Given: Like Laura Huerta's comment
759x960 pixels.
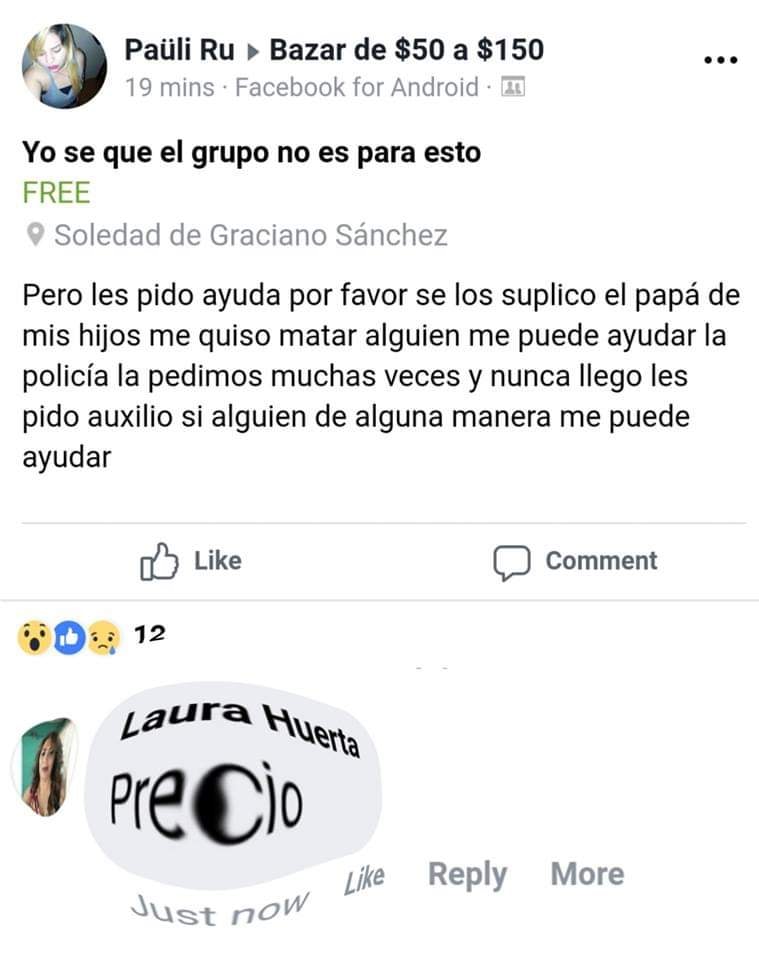Looking at the screenshot, I should click(x=364, y=880).
